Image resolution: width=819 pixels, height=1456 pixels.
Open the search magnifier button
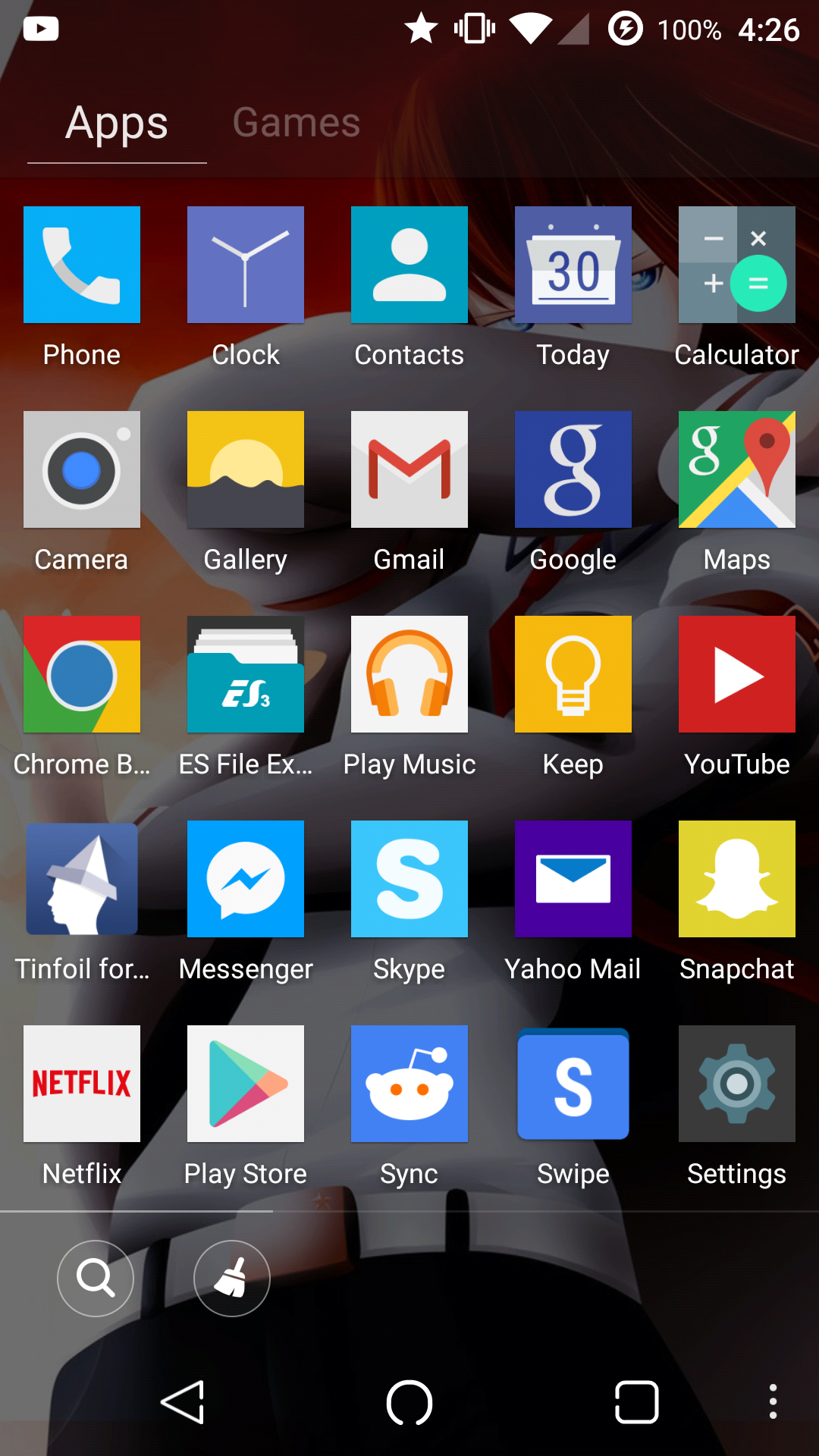click(x=96, y=1279)
